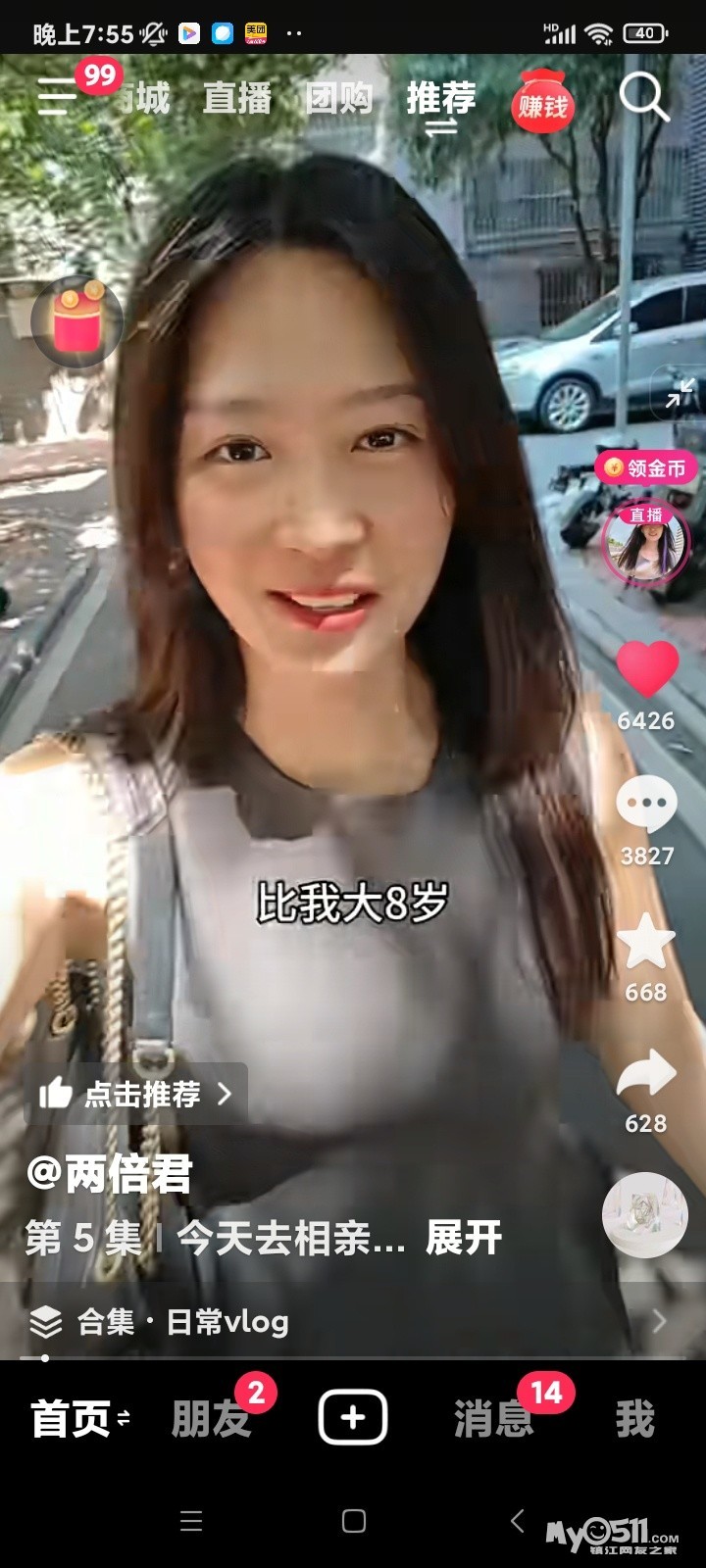Tap the 点击推荐 thumbs-up button
The width and height of the screenshot is (706, 1568).
[135, 1094]
